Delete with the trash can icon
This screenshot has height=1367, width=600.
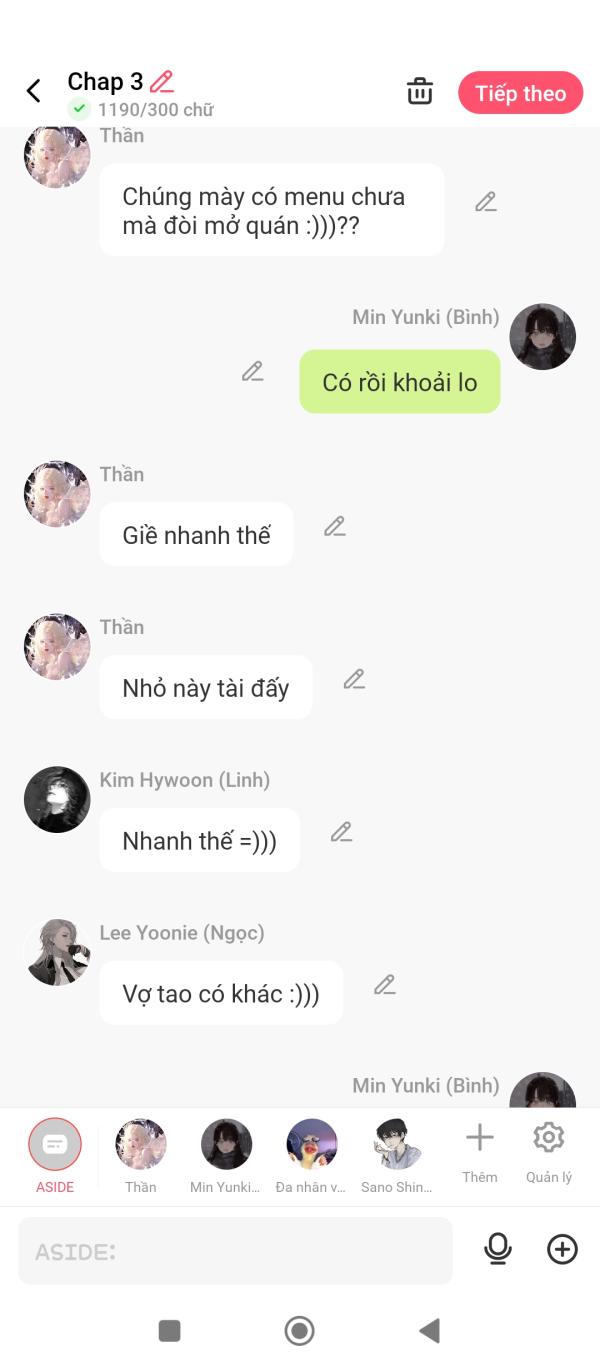(x=420, y=91)
